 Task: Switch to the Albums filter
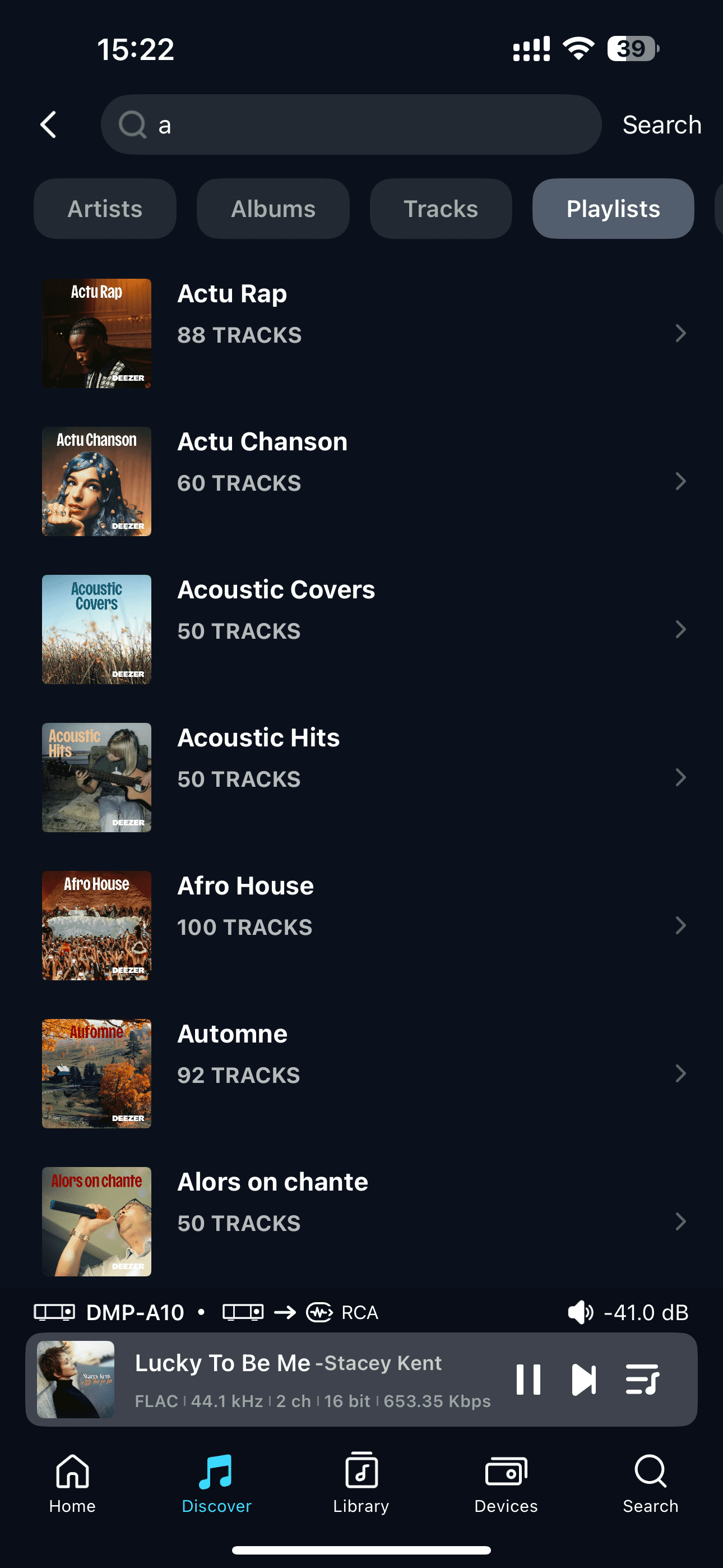coord(272,209)
